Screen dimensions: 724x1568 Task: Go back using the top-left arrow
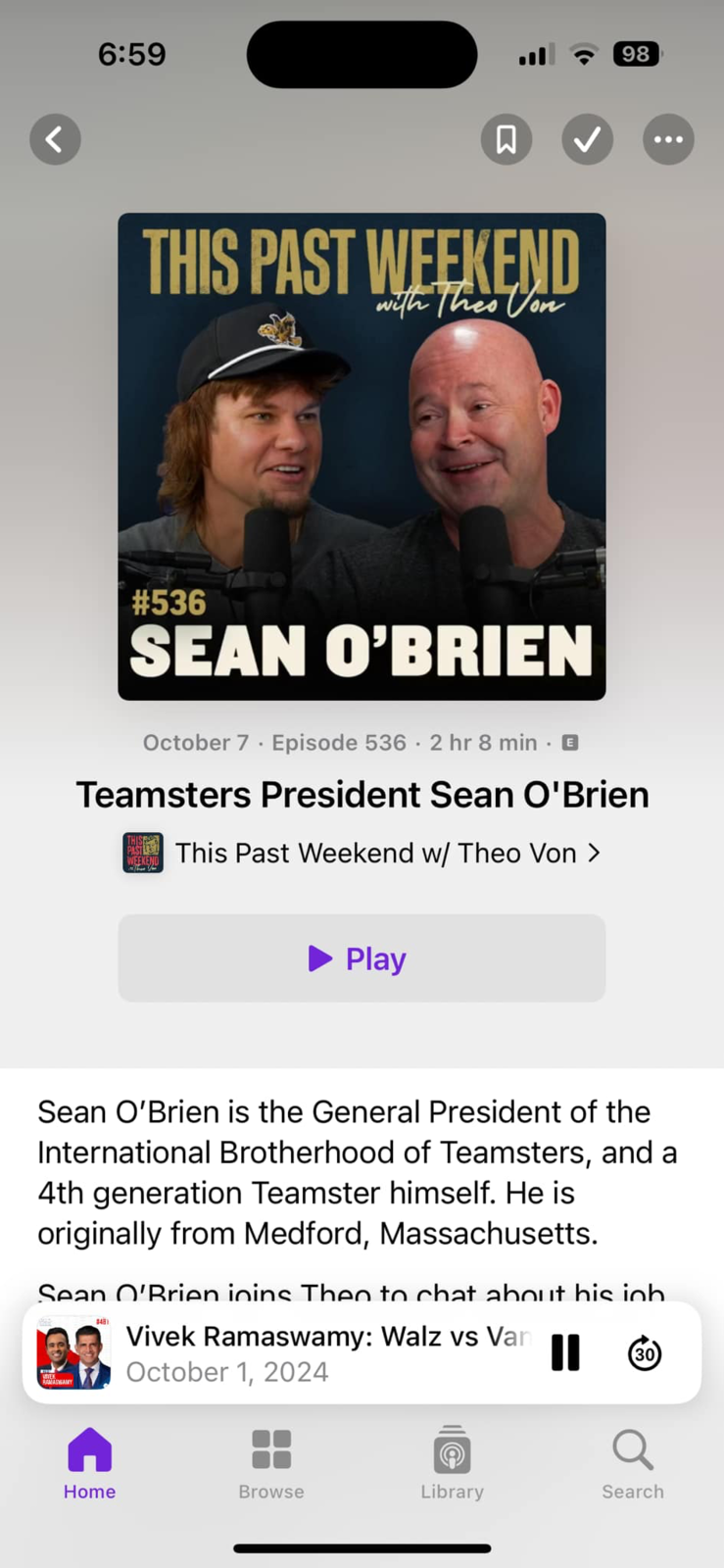point(55,139)
